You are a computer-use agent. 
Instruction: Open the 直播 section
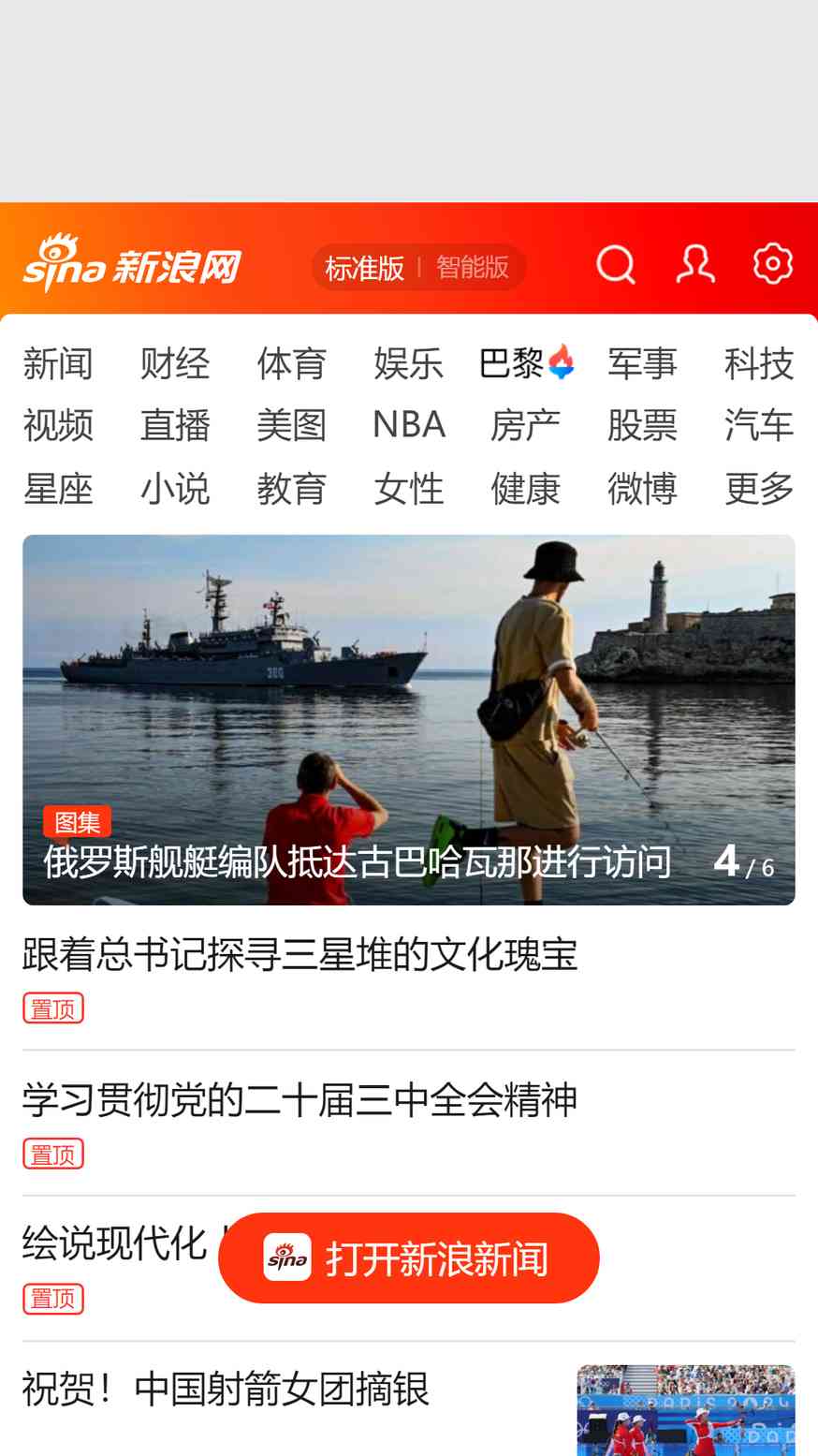coord(175,425)
